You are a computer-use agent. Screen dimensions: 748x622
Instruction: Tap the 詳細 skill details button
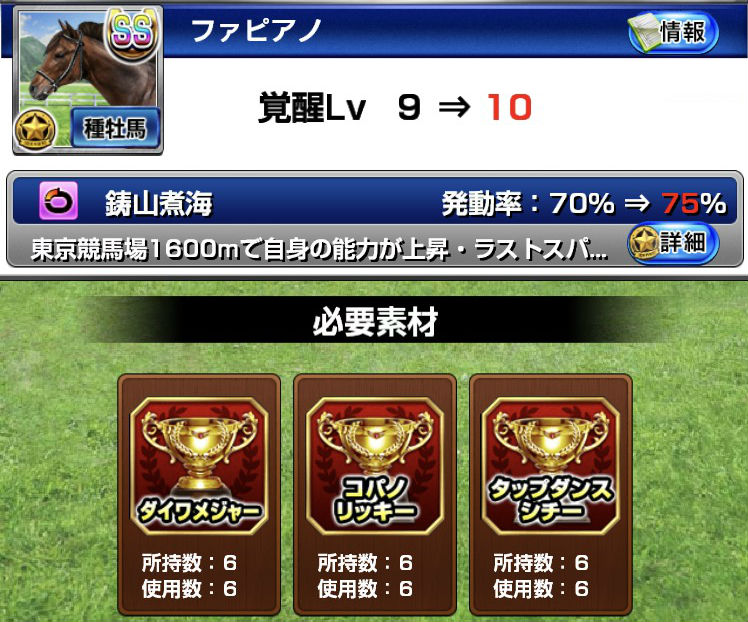point(673,243)
